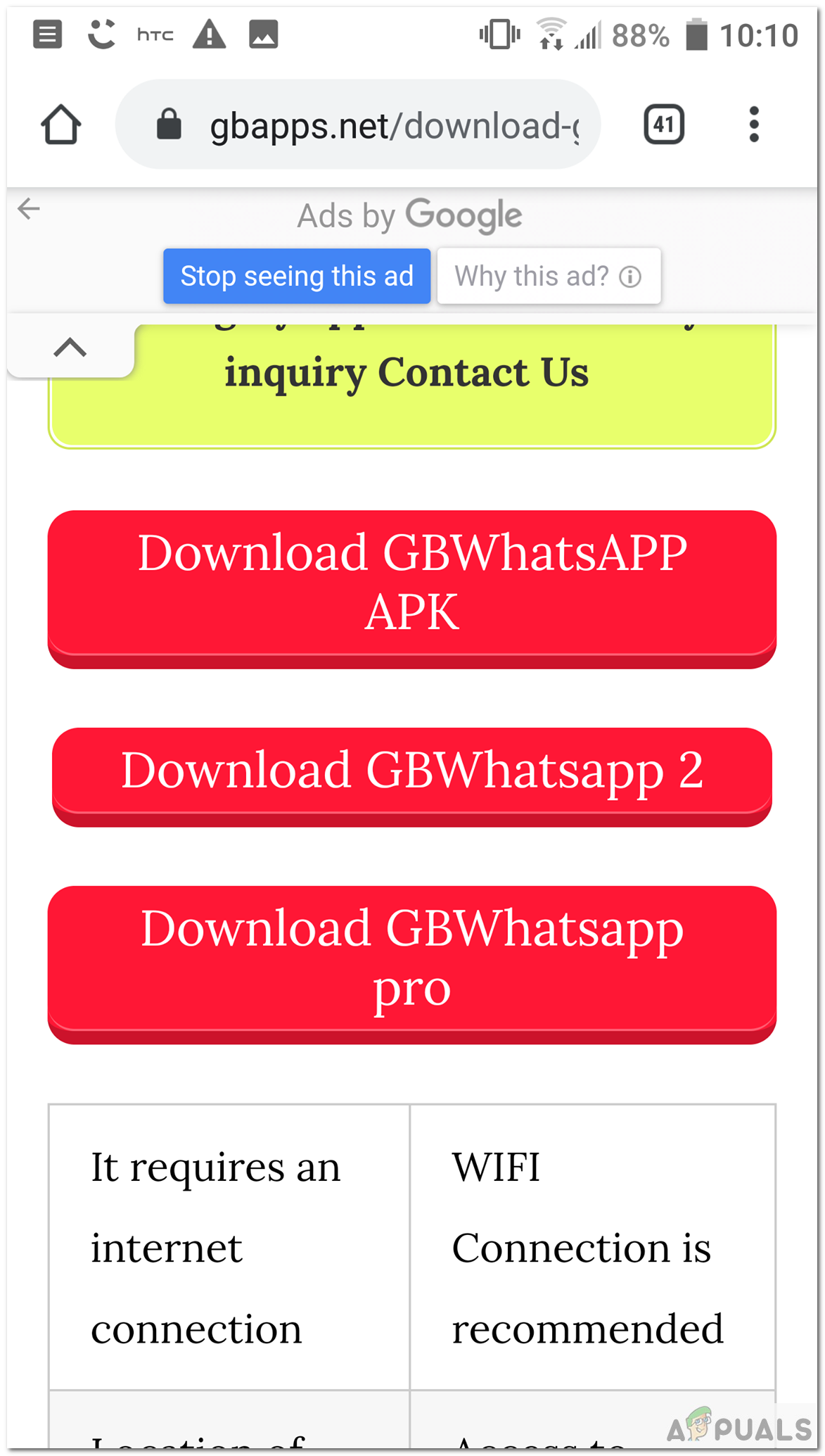This screenshot has height=1456, width=825.
Task: Go to the browser home page
Action: pos(60,125)
